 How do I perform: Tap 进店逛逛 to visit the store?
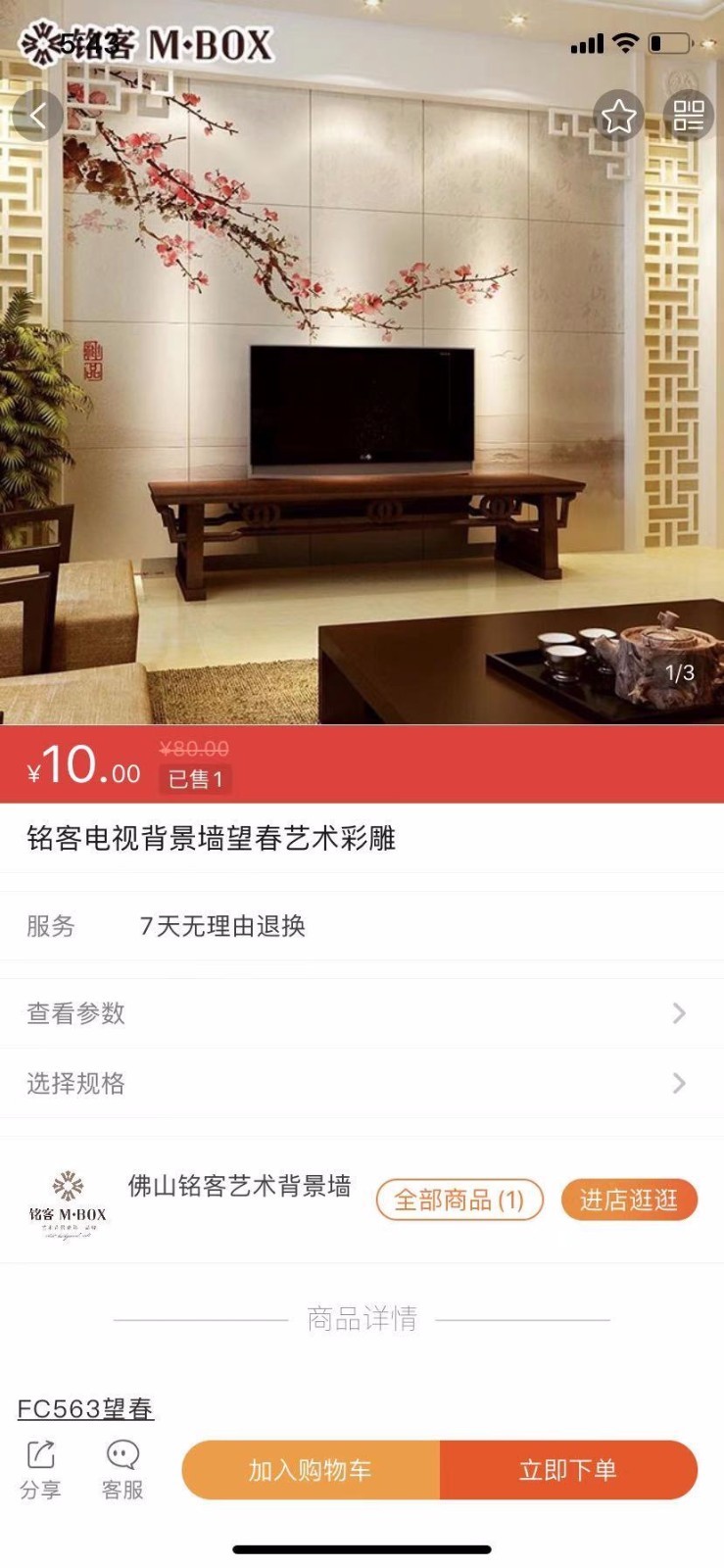[628, 1200]
